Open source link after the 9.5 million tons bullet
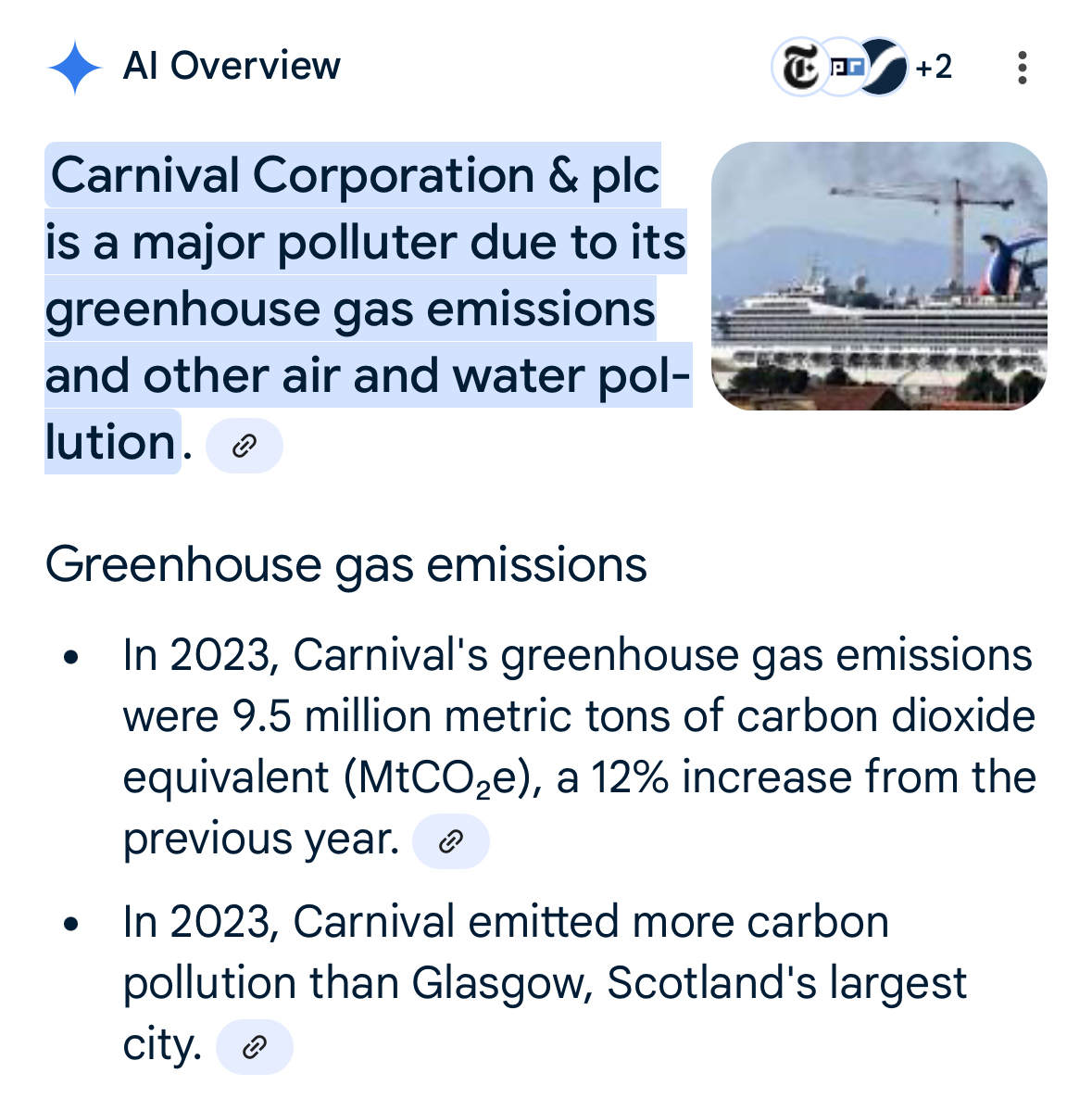The height and width of the screenshot is (1111, 1092). coord(450,841)
